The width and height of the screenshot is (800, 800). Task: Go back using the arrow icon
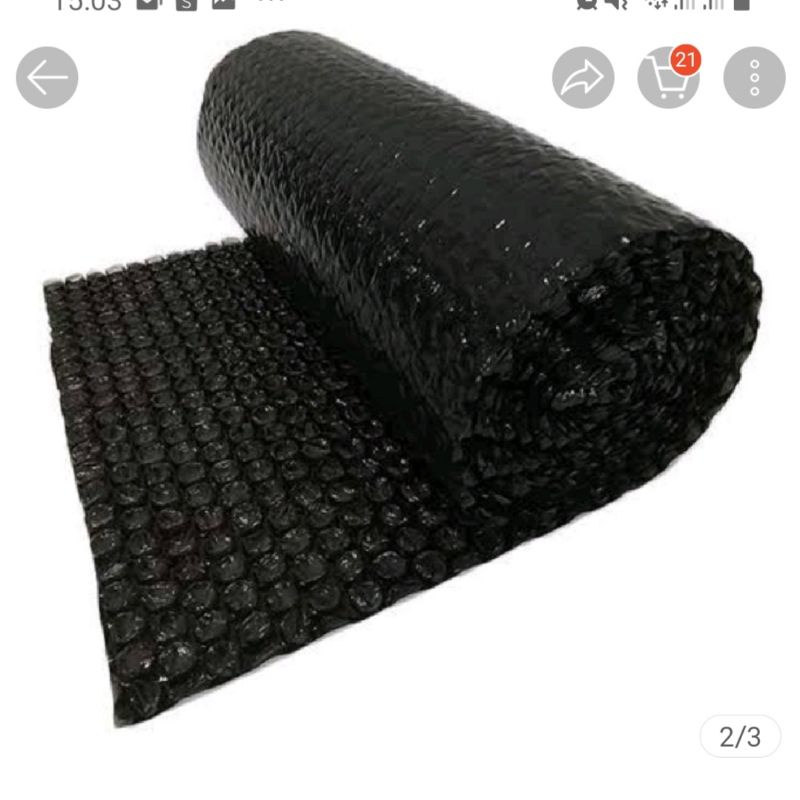pos(47,77)
